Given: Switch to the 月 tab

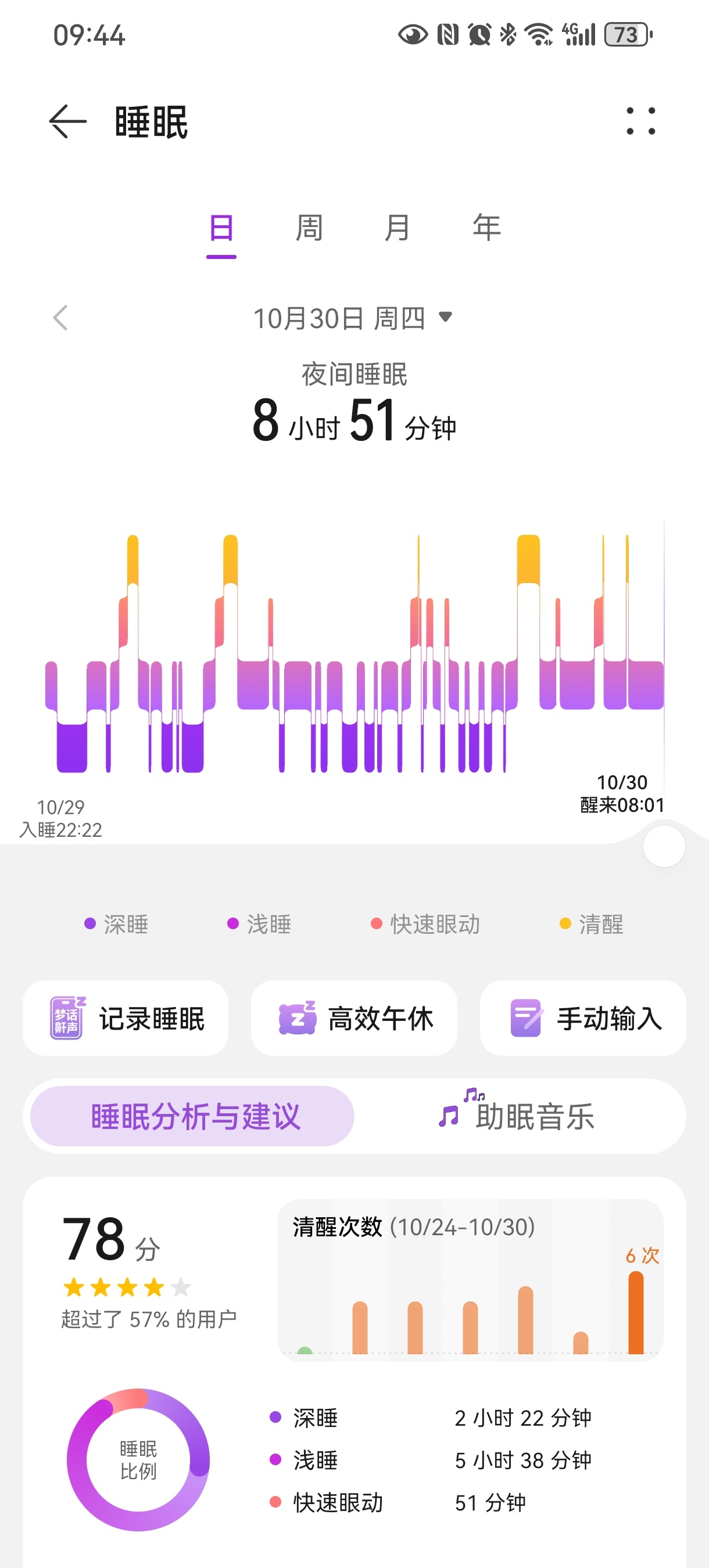Looking at the screenshot, I should click(x=397, y=229).
